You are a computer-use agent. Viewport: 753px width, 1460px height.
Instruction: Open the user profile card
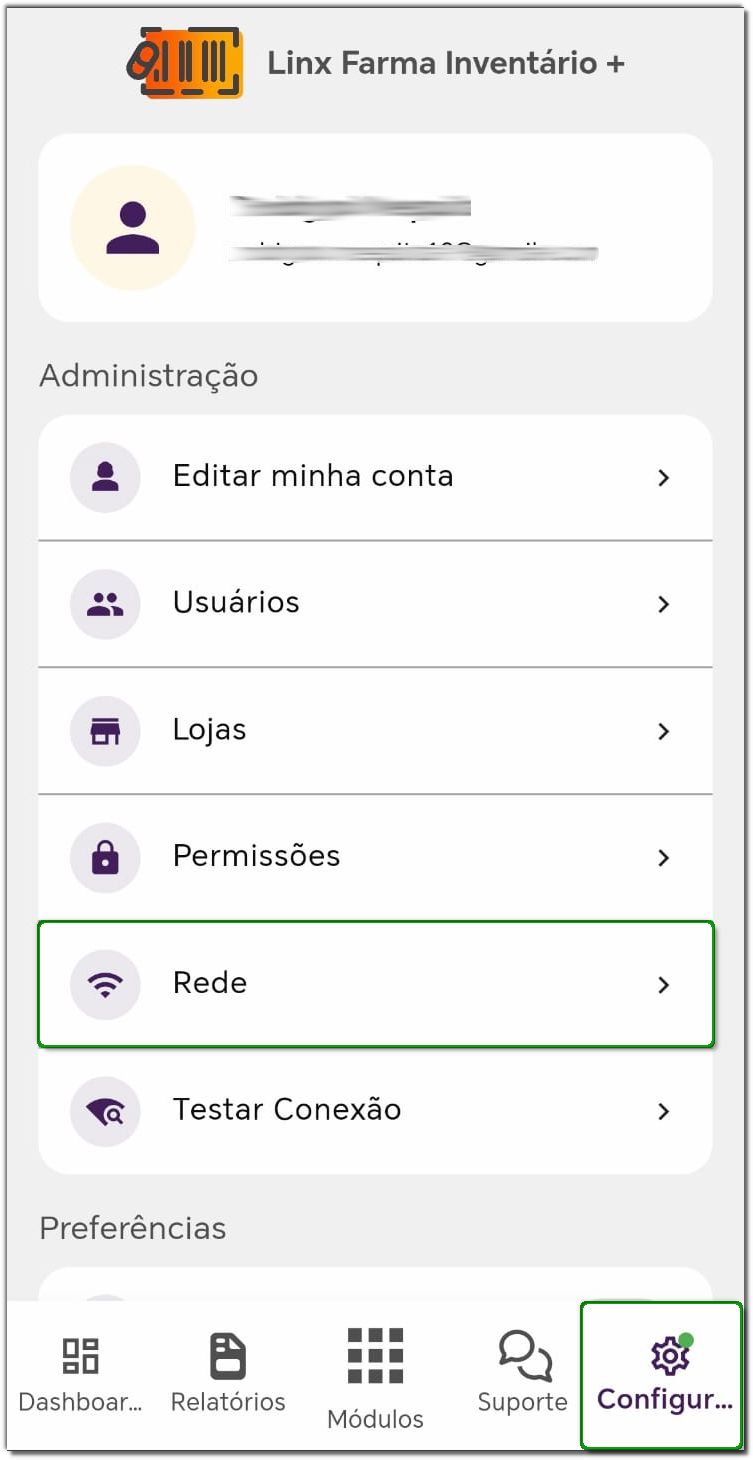pyautogui.click(x=375, y=228)
